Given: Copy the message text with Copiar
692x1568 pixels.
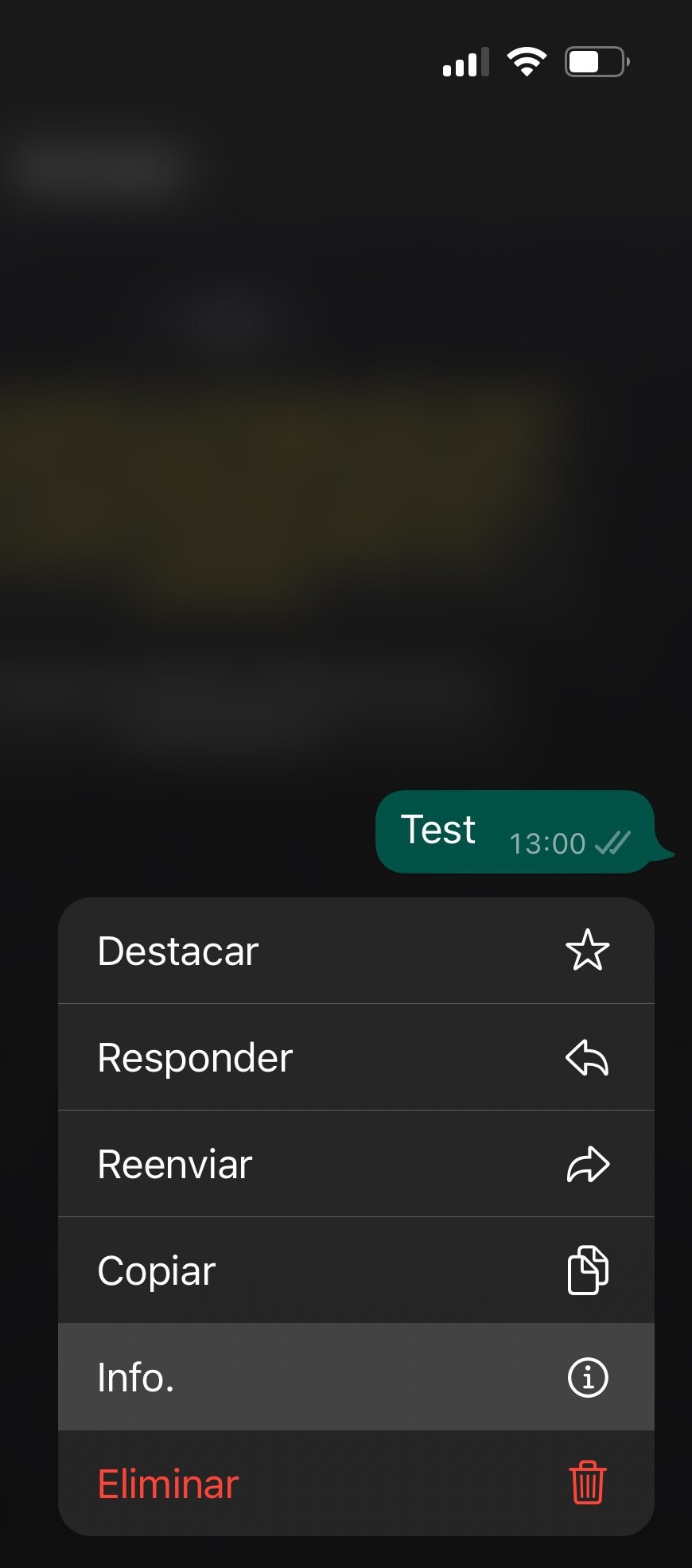Looking at the screenshot, I should tap(356, 1270).
